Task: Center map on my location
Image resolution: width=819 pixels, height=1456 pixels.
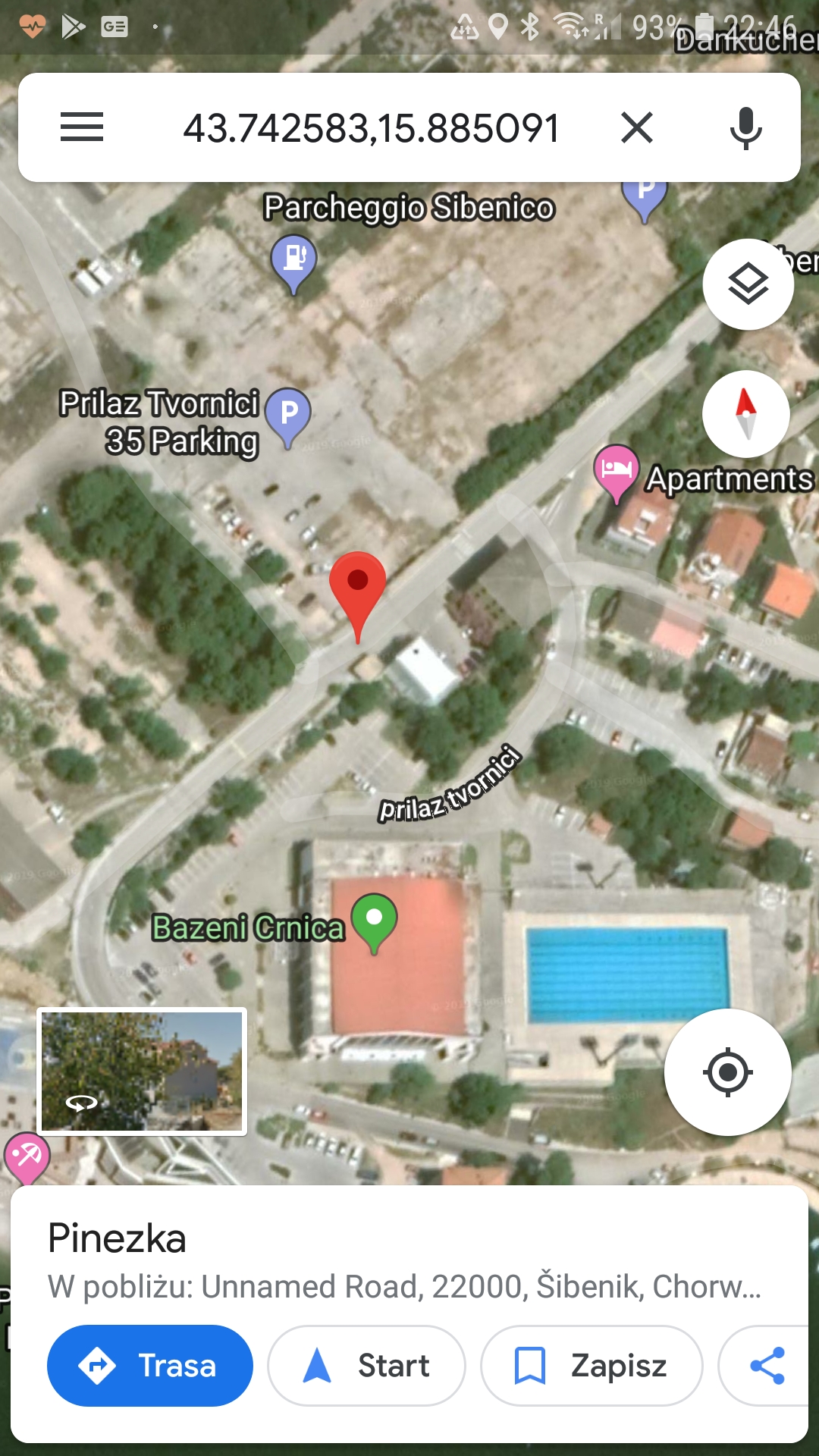Action: [727, 1072]
